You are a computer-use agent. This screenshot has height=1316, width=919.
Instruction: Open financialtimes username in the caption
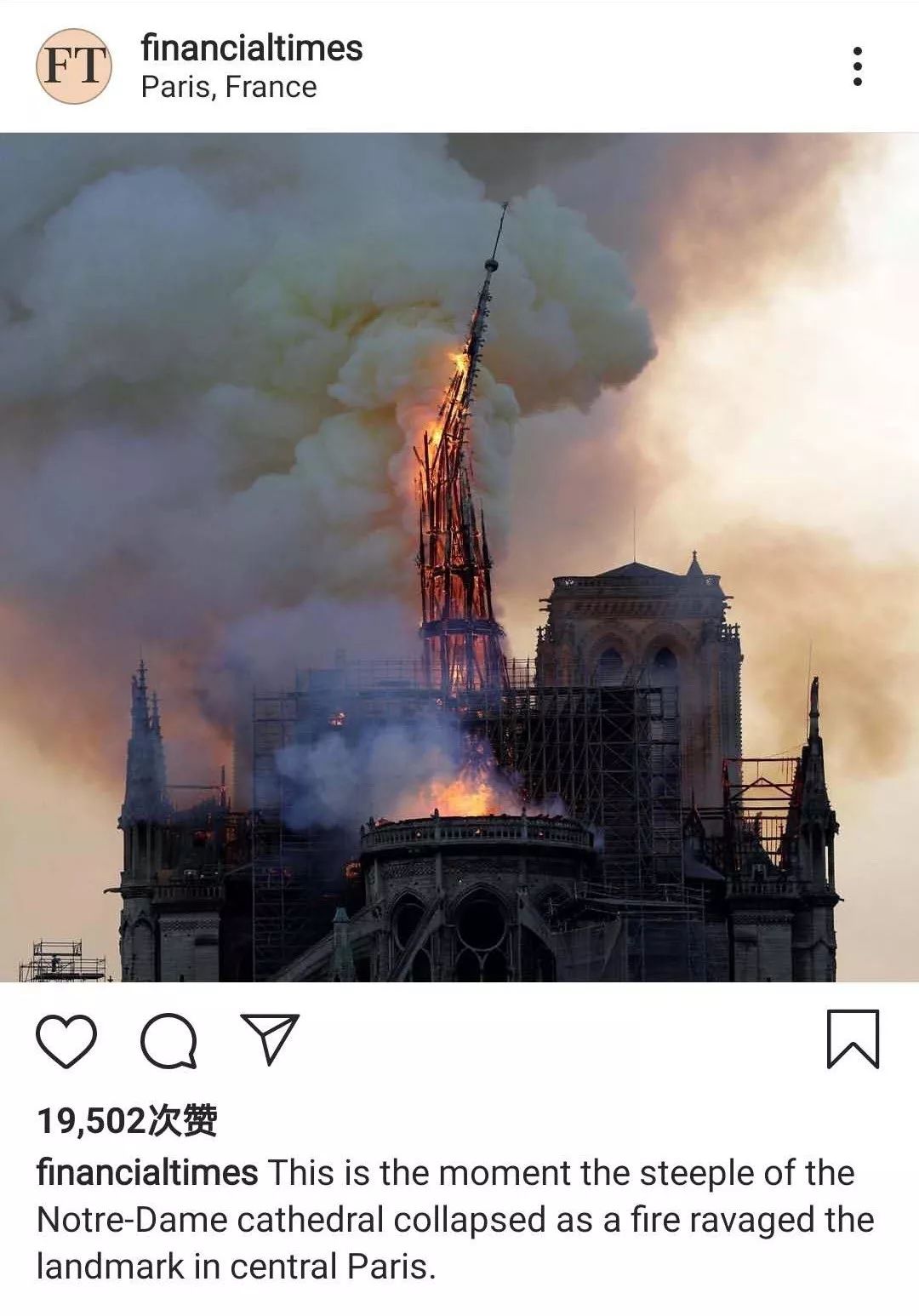147,1173
